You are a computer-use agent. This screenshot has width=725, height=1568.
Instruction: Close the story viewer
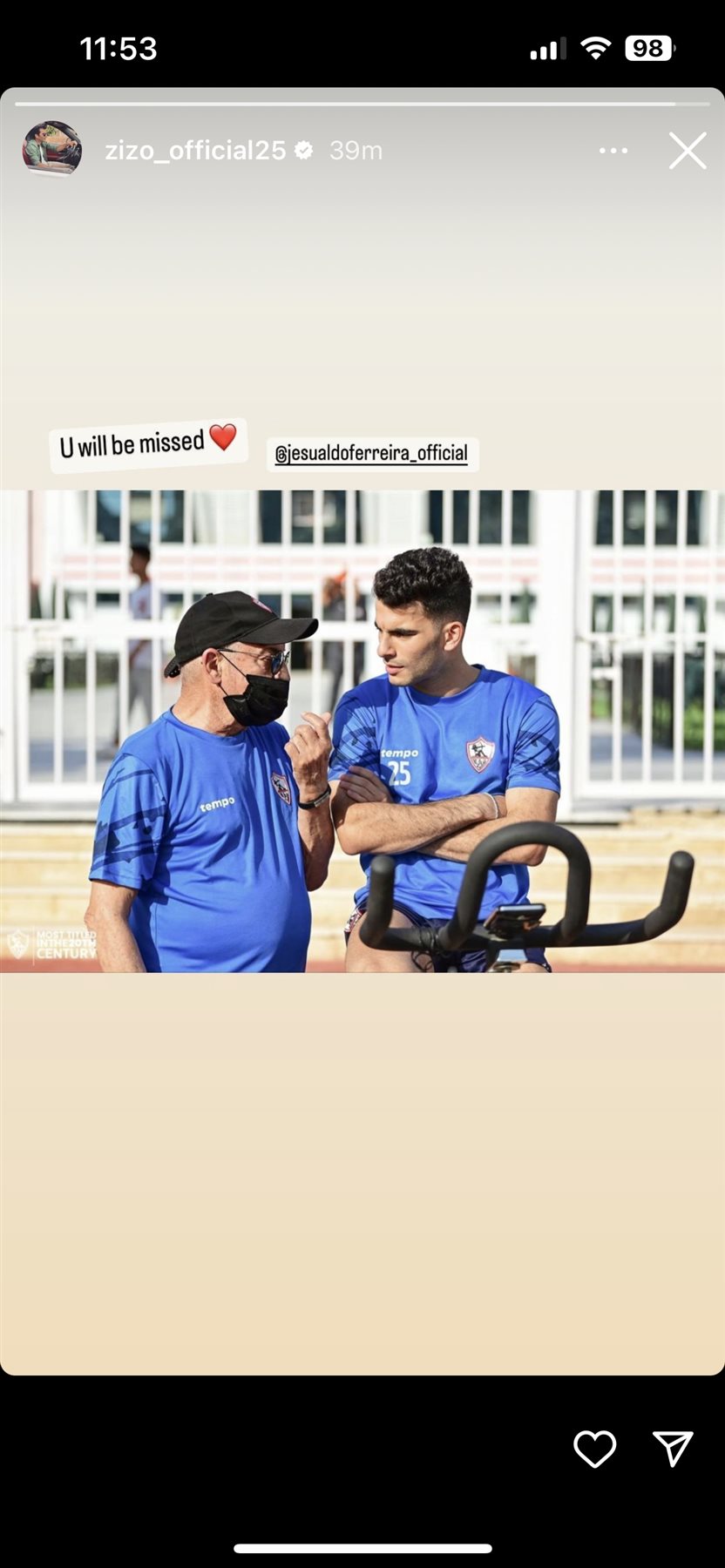click(688, 151)
